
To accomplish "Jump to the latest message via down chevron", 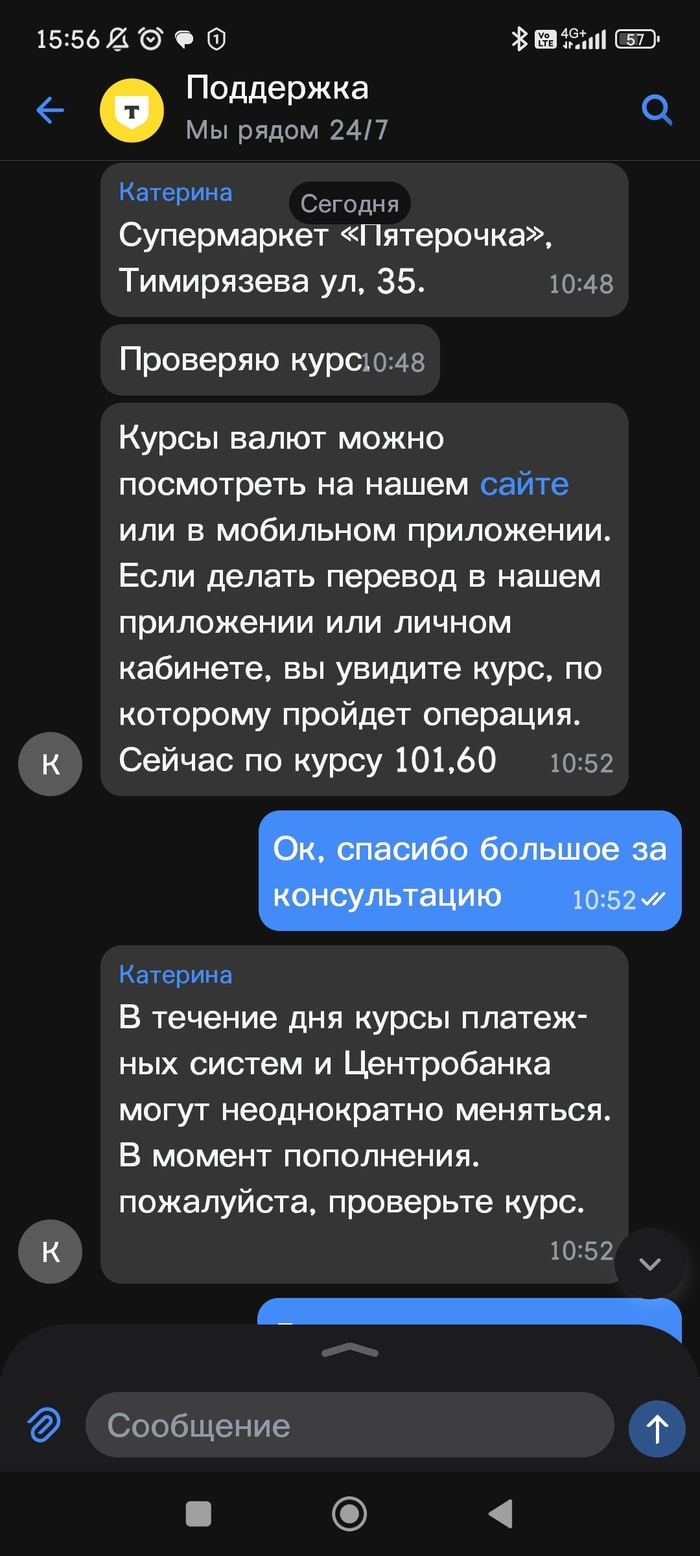I will (x=650, y=1263).
